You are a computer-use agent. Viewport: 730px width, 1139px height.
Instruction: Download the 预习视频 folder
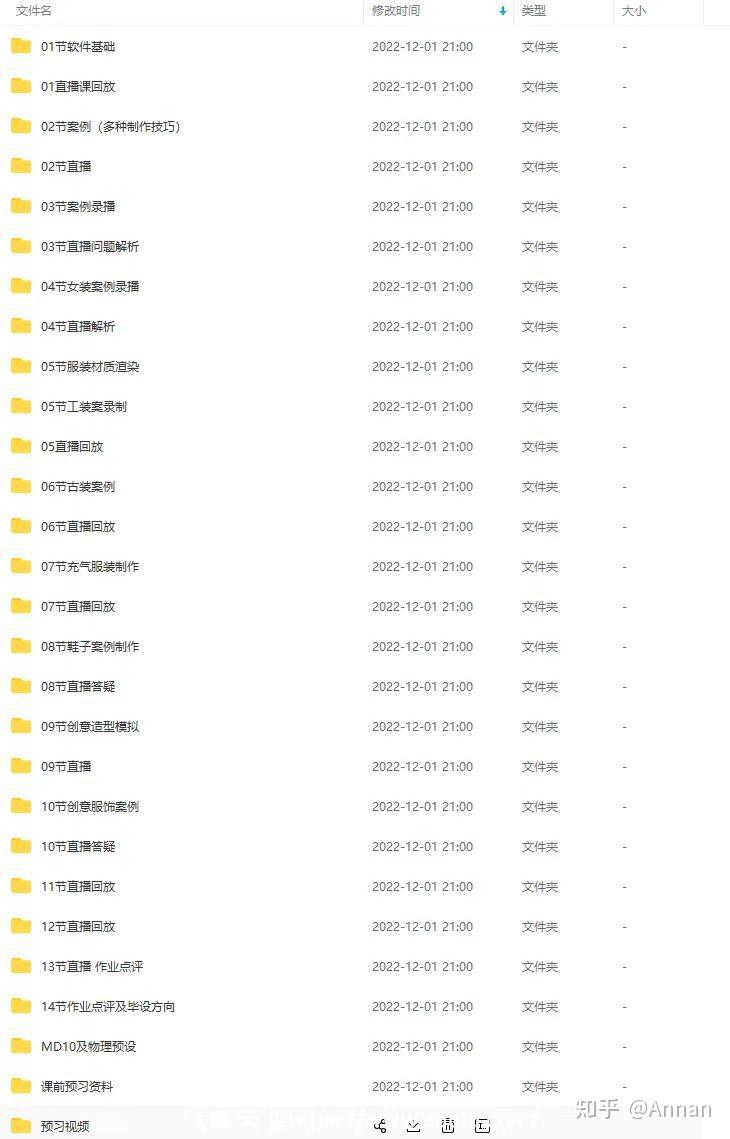414,1127
